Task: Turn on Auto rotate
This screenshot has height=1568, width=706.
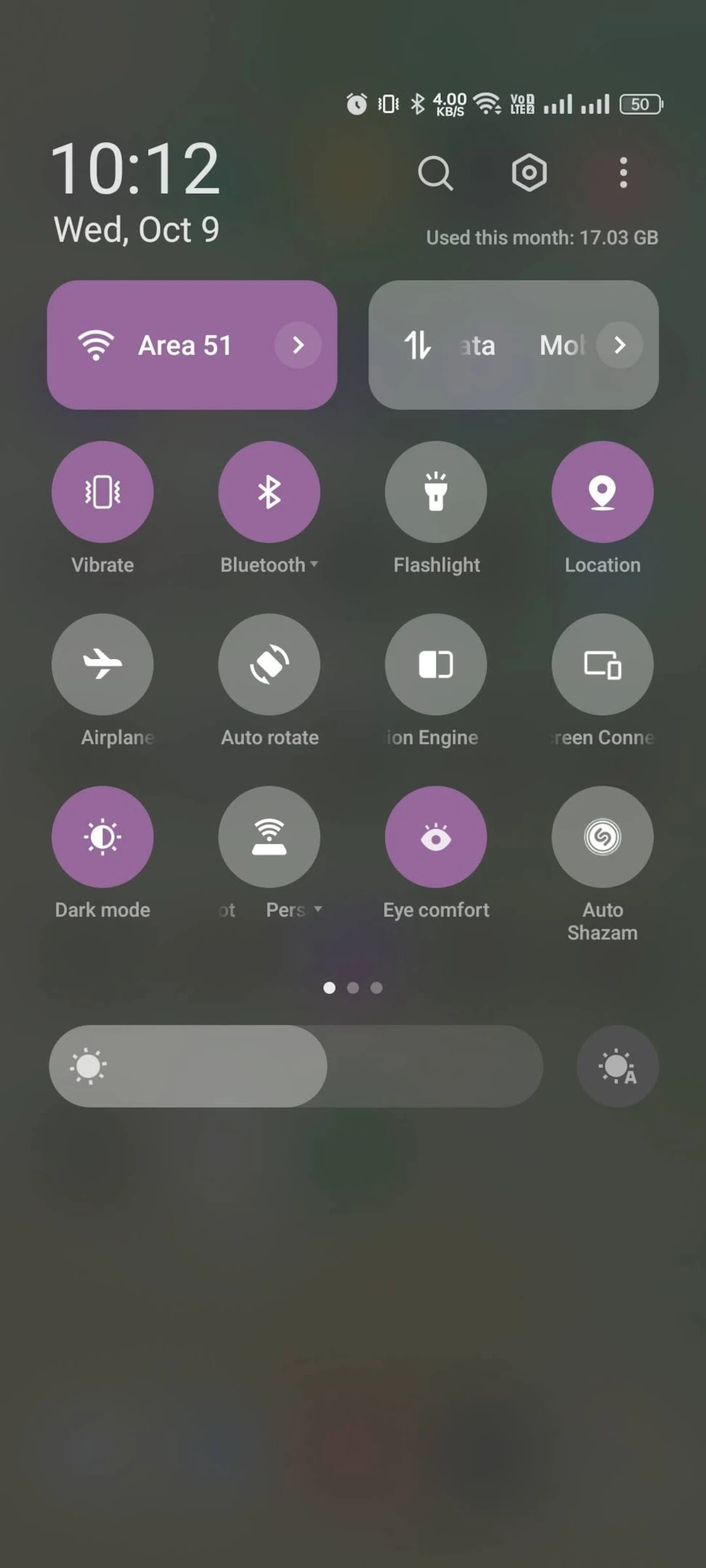Action: [x=269, y=664]
